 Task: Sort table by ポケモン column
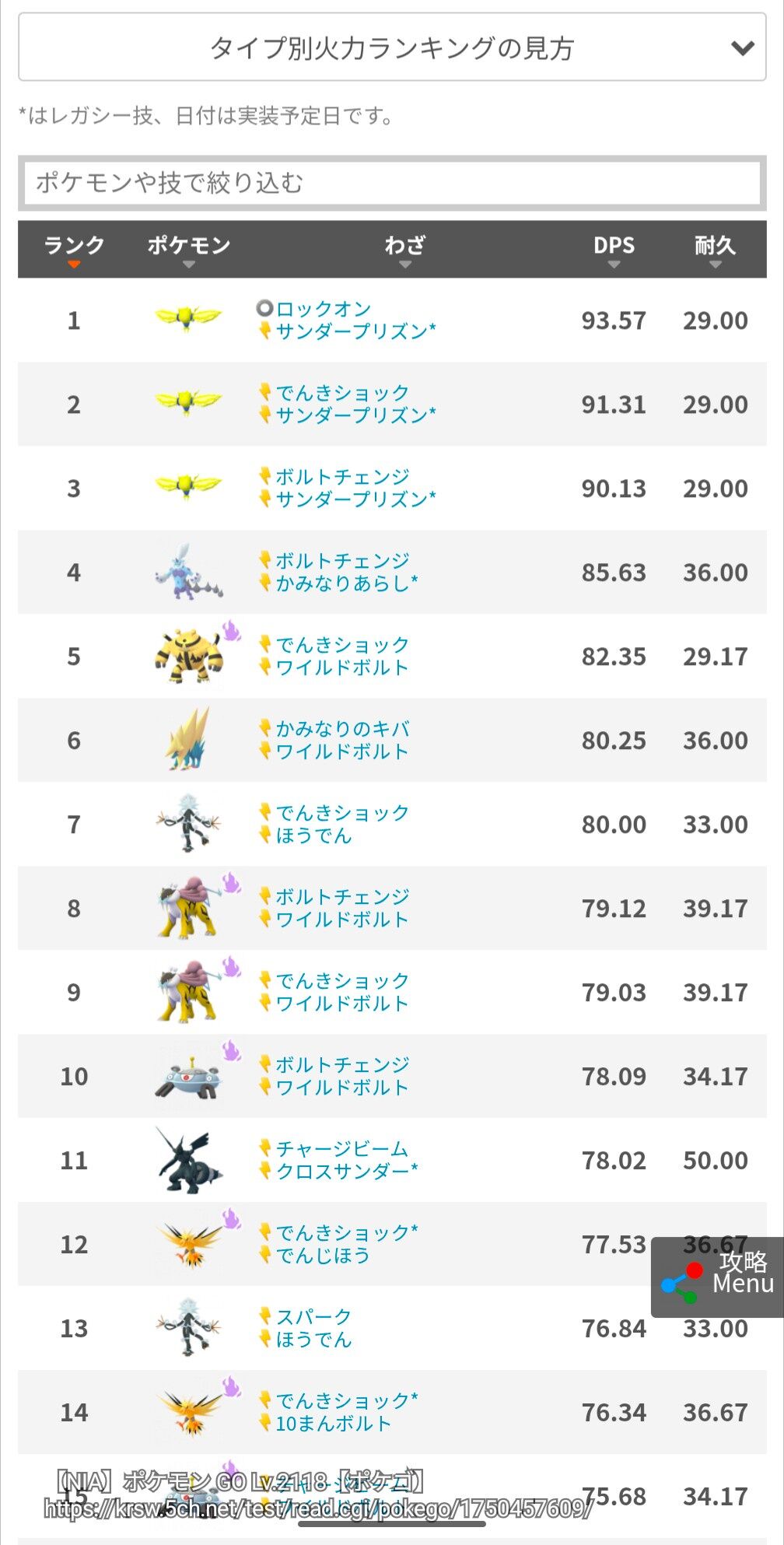pos(189,250)
